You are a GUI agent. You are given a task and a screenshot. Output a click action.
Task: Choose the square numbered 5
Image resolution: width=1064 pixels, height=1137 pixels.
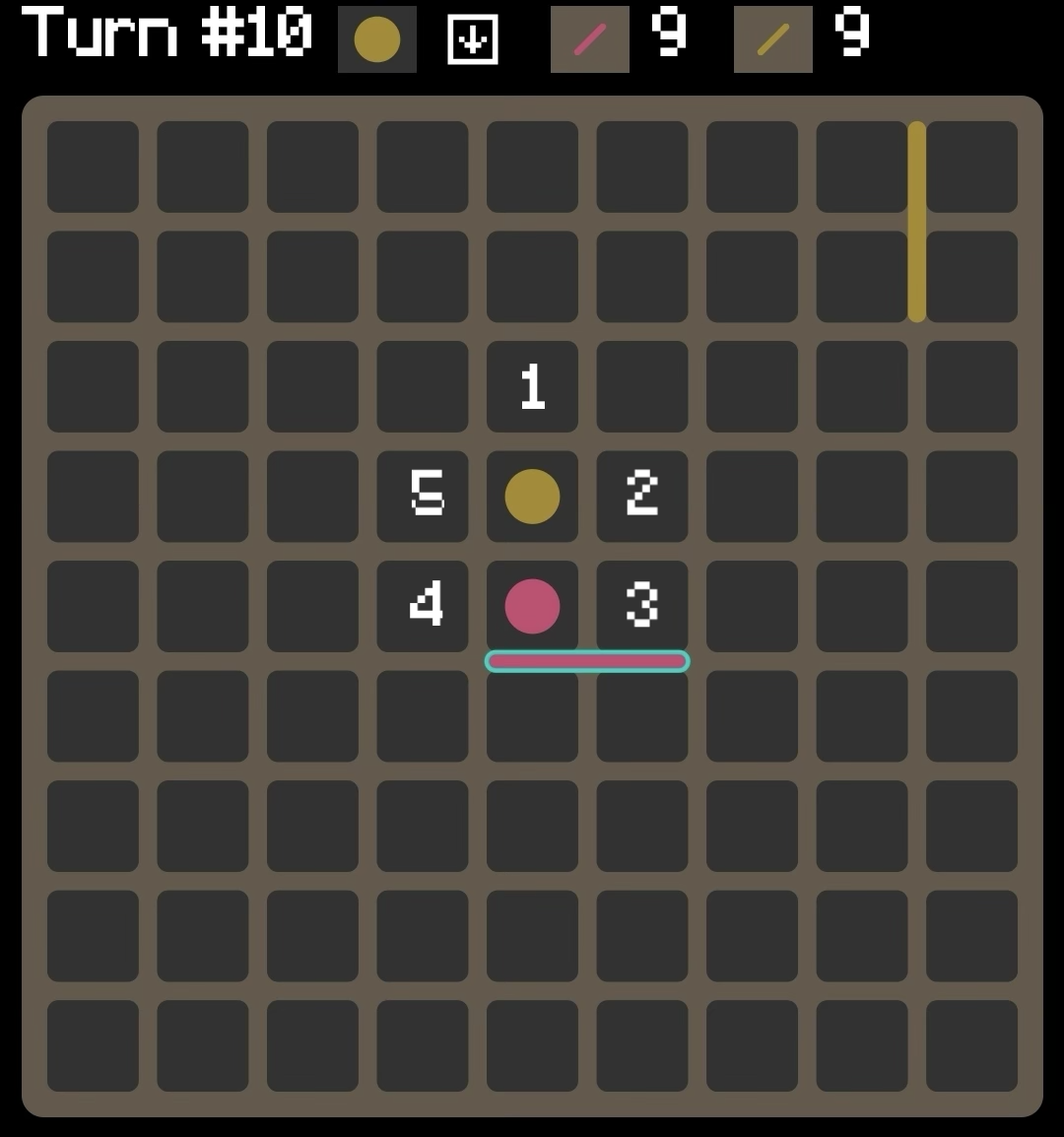pyautogui.click(x=423, y=496)
